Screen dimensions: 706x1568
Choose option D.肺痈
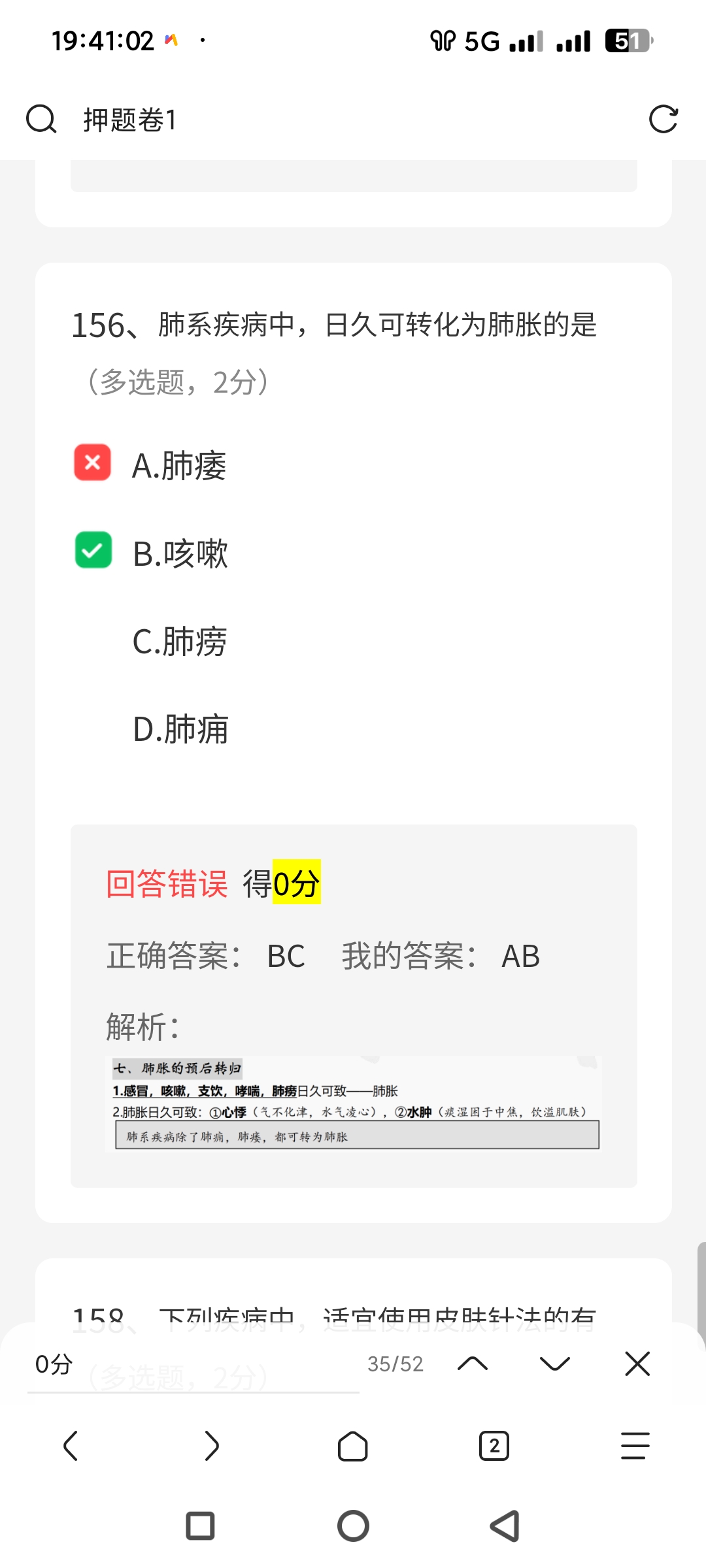point(180,728)
